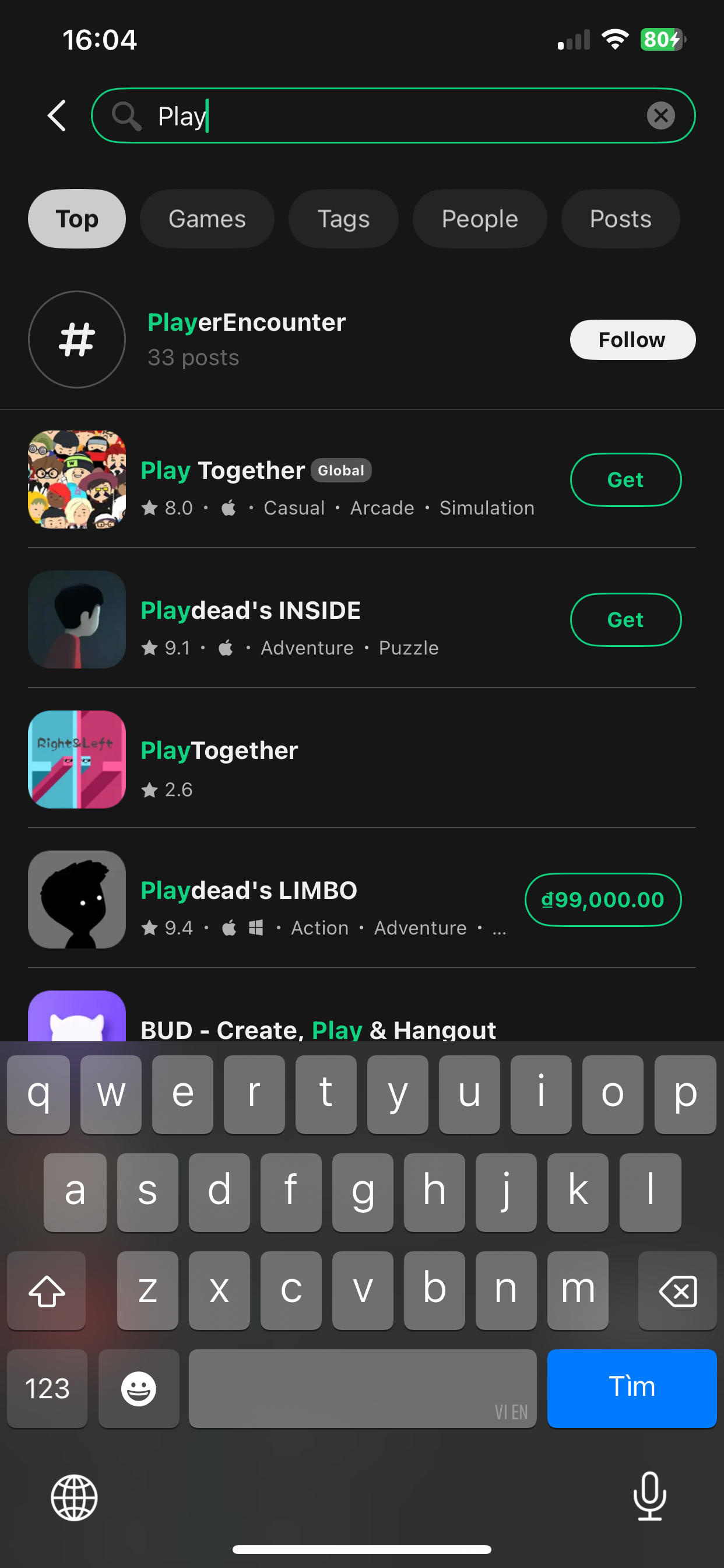
Task: Open BUD - Create, Play & Hangout
Action: click(318, 1027)
